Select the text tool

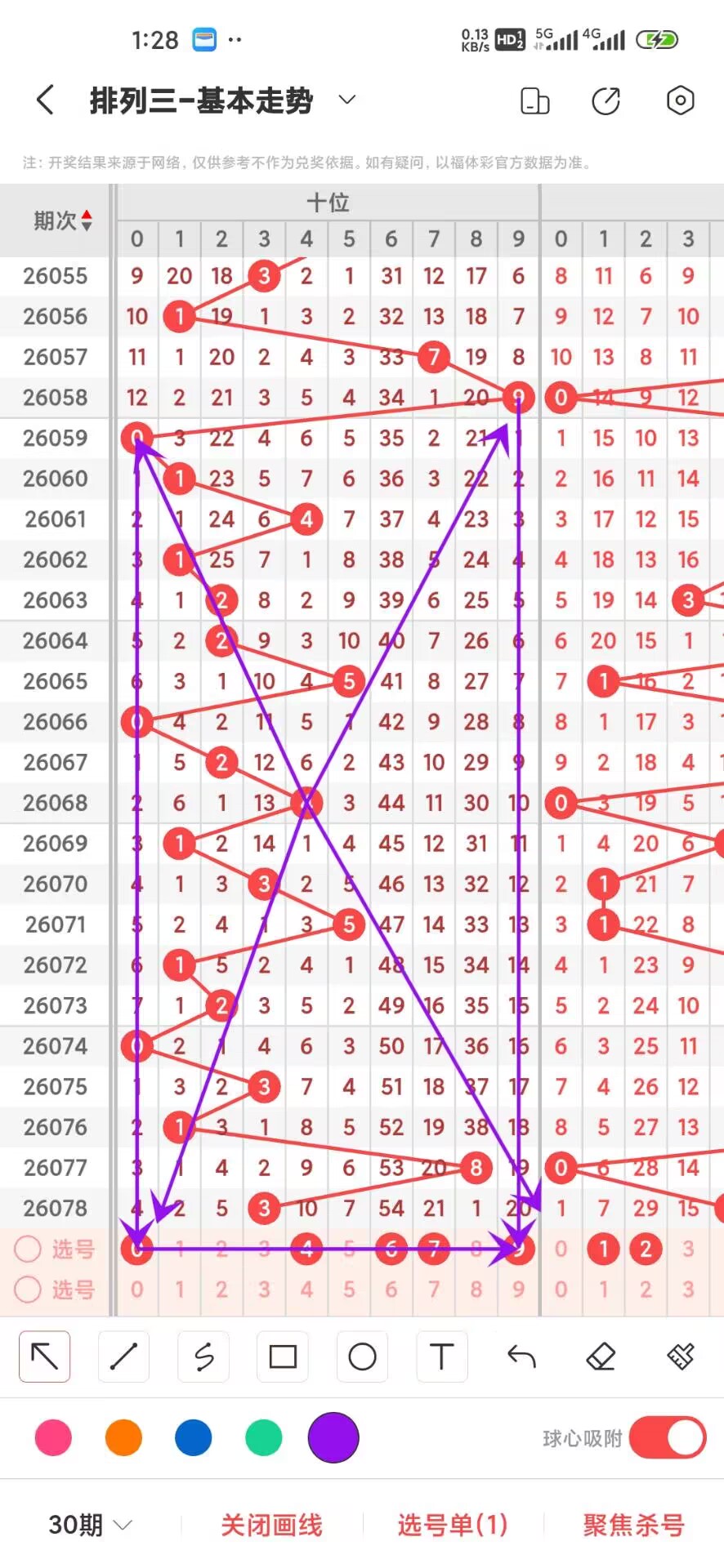(x=441, y=1356)
